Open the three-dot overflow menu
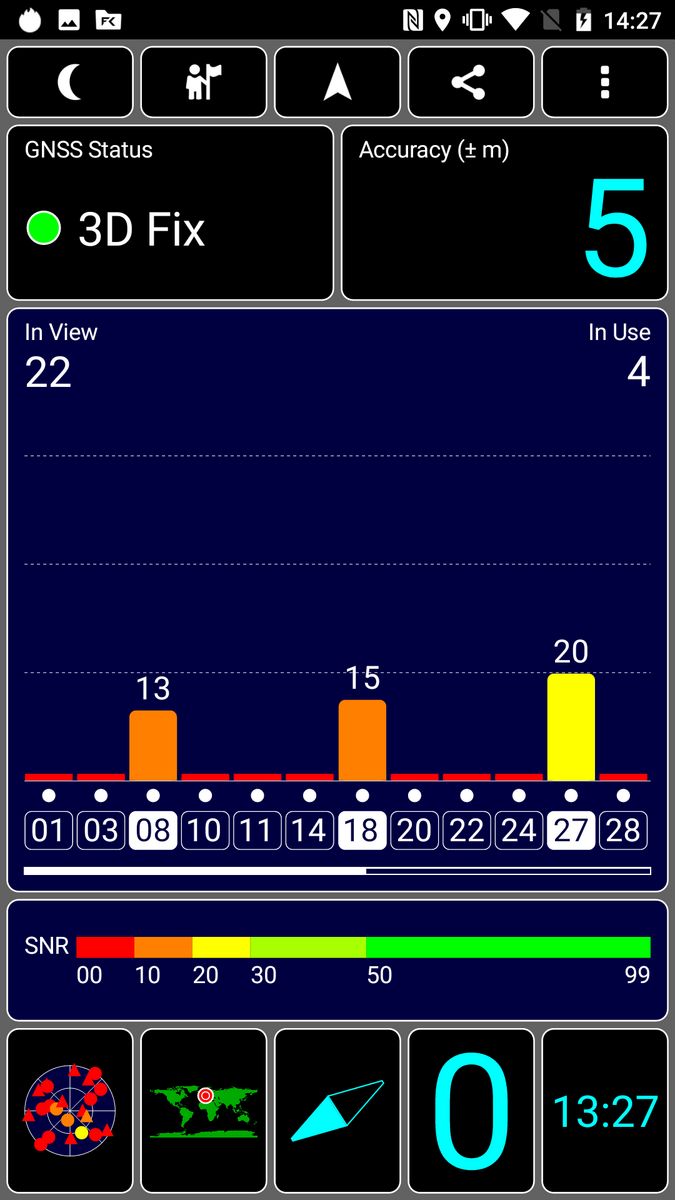 tap(605, 83)
